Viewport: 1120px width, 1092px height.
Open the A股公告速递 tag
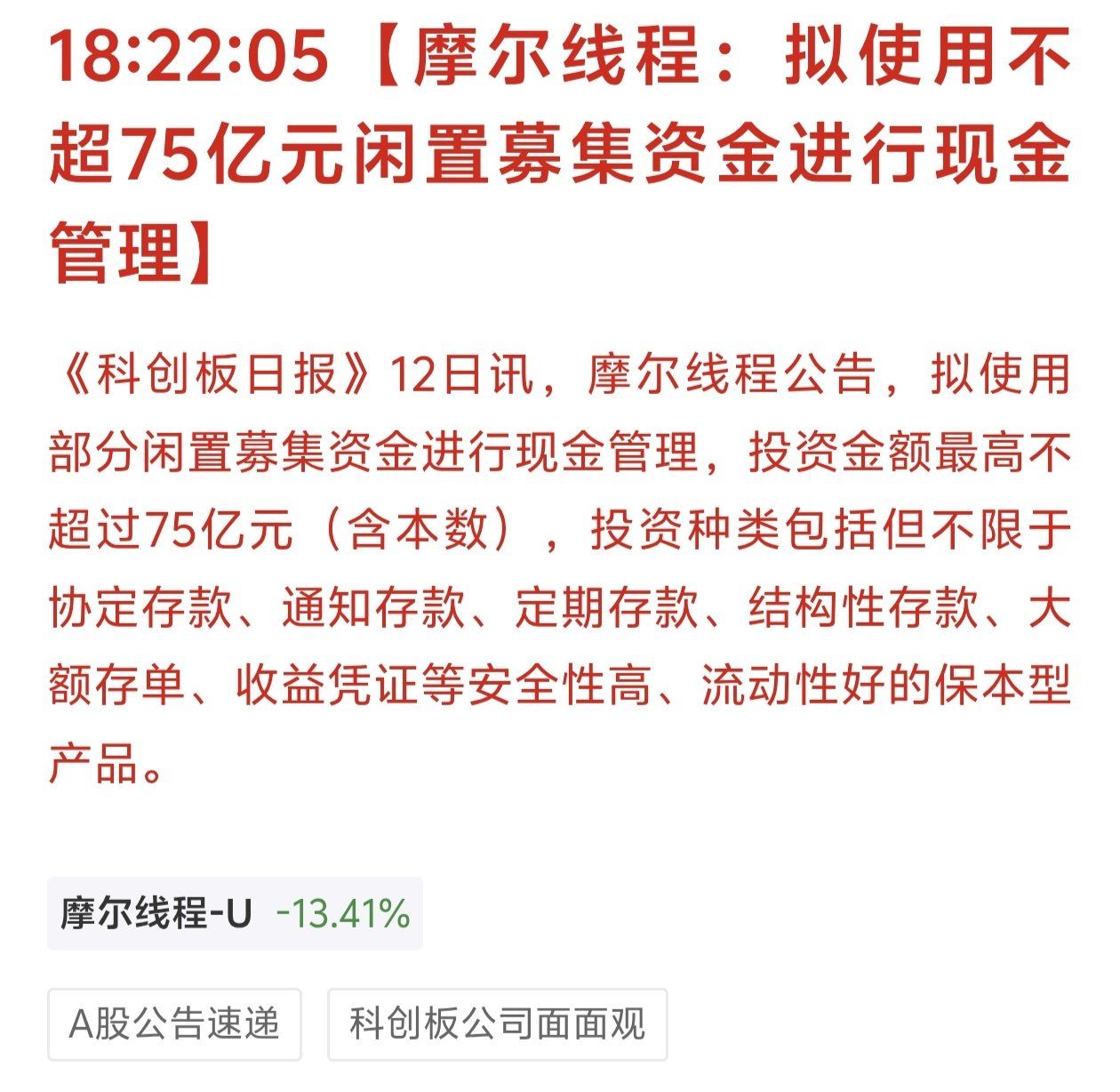175,1024
